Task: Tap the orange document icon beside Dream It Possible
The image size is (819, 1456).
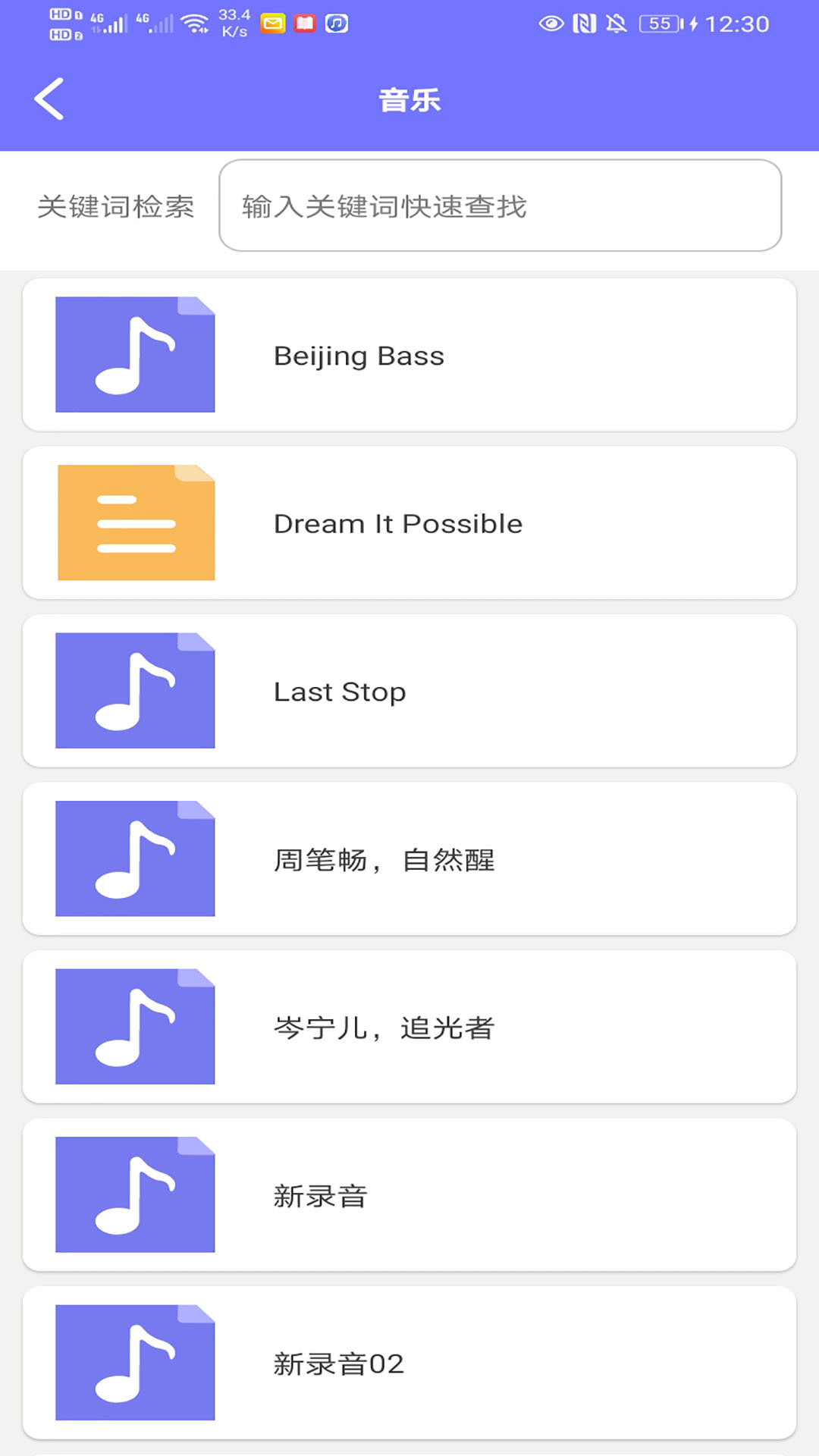Action: tap(135, 522)
